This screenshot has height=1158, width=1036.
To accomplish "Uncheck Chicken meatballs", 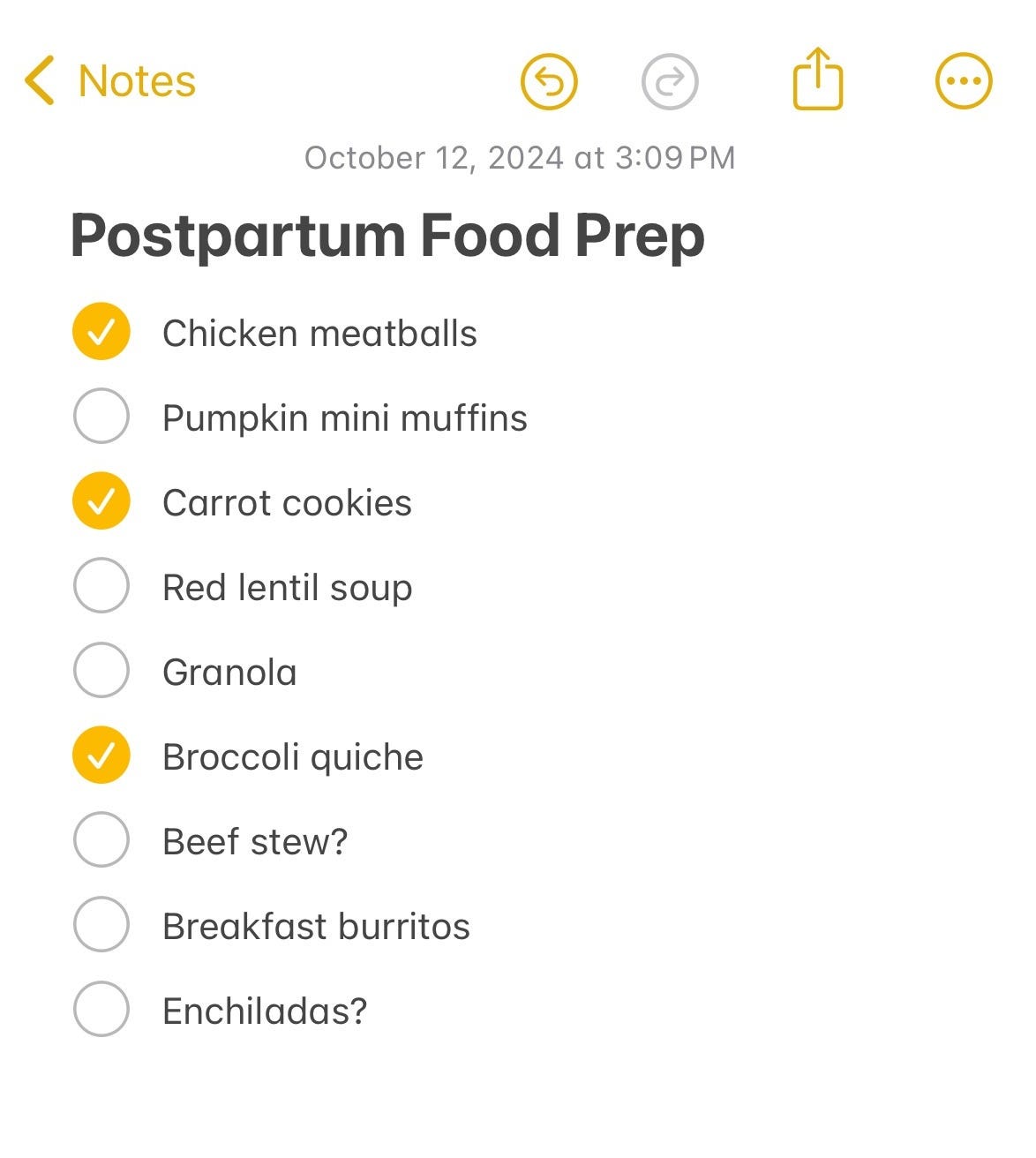I will click(x=101, y=332).
